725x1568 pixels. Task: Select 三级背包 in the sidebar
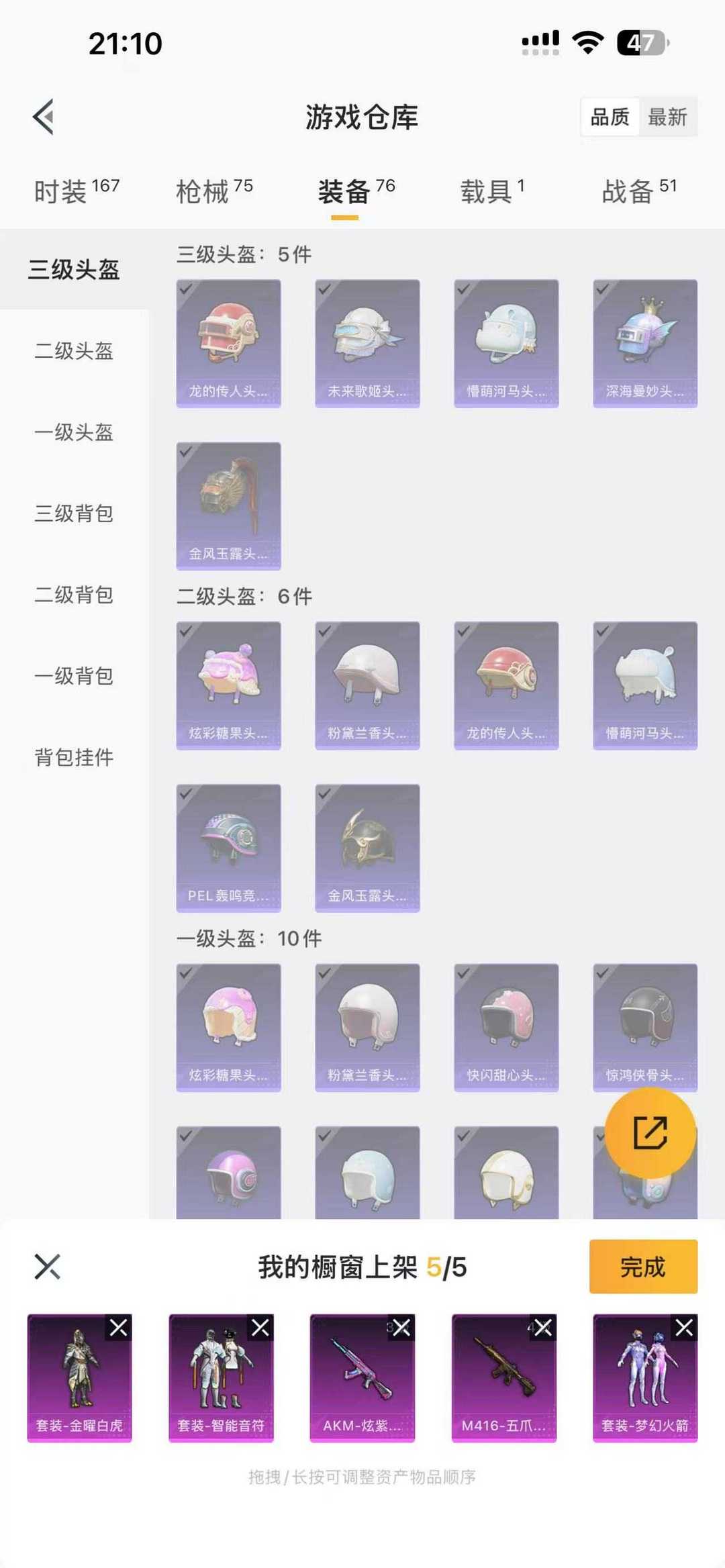tap(74, 515)
